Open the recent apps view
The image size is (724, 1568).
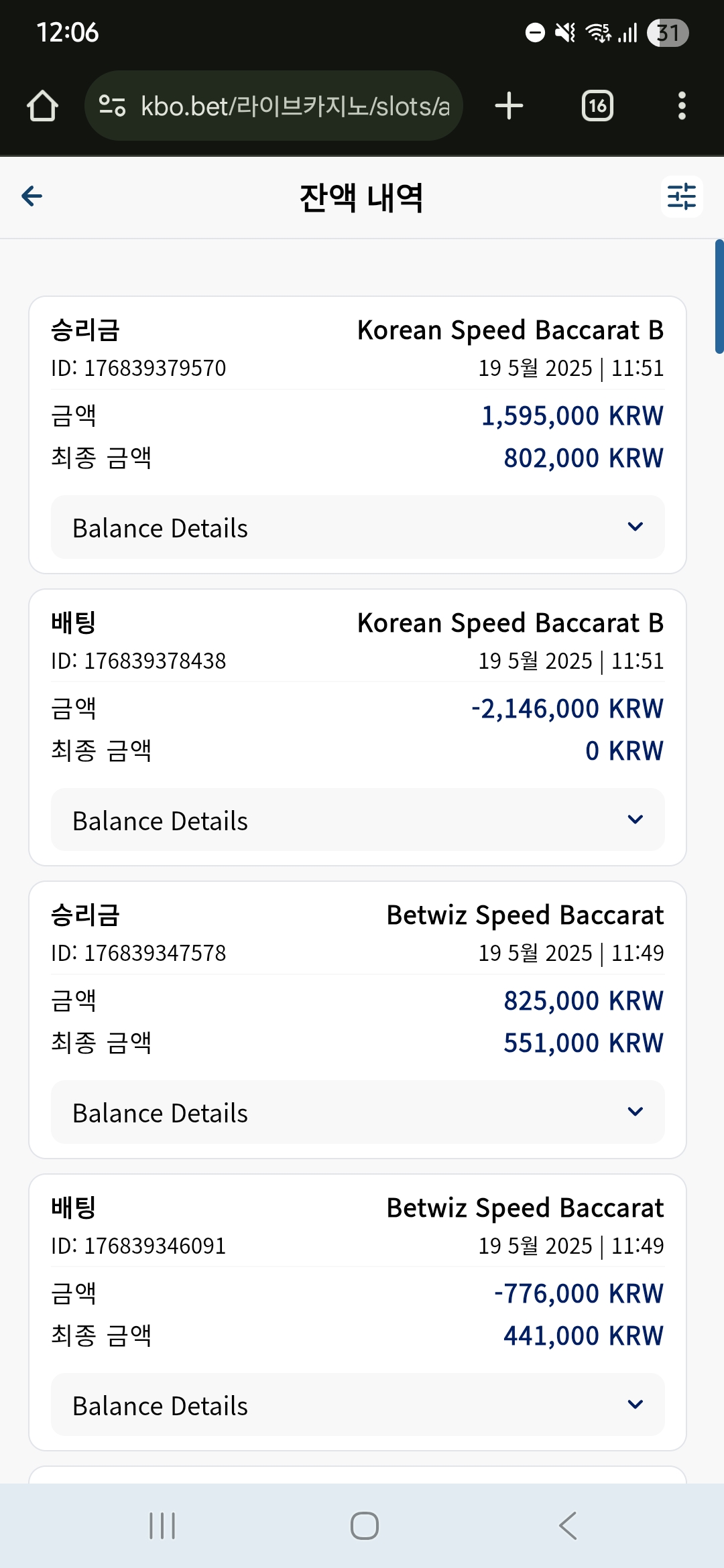pyautogui.click(x=162, y=1526)
